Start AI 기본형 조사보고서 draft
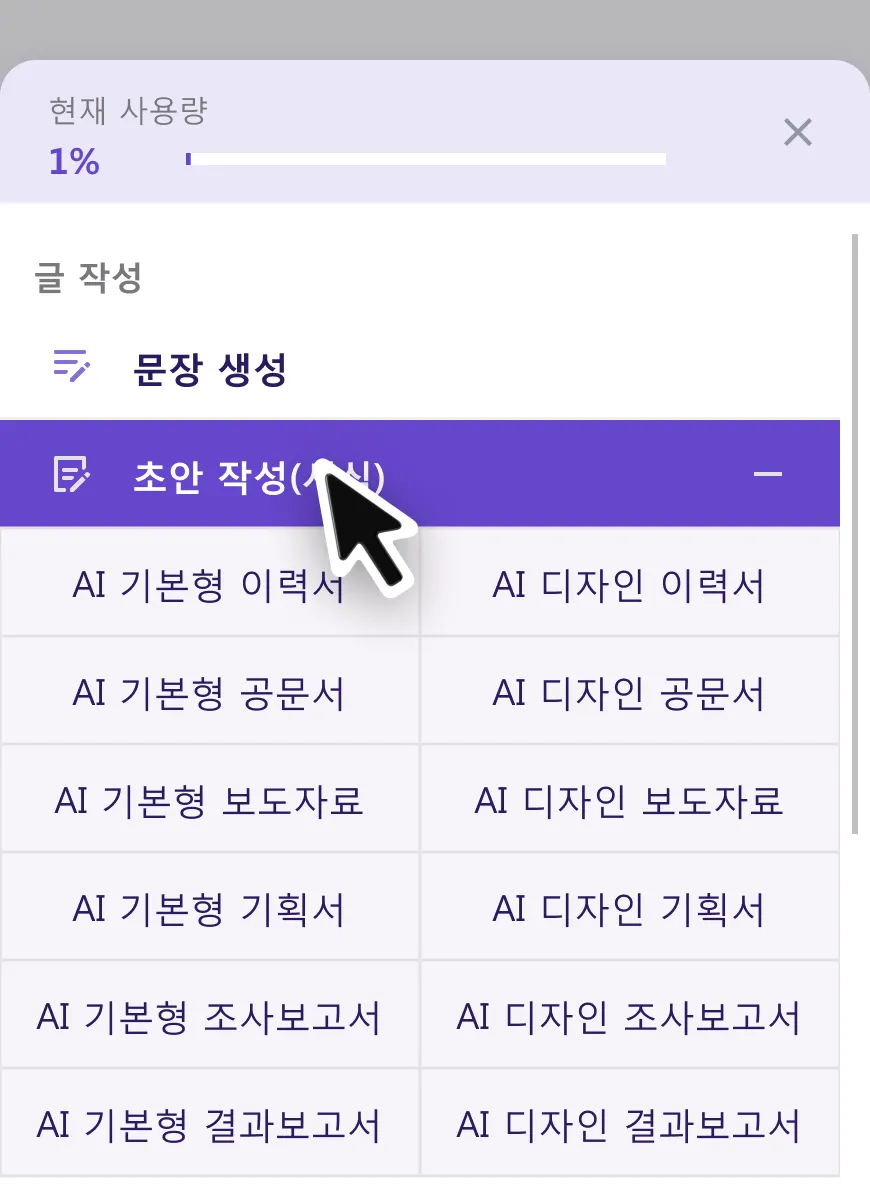The width and height of the screenshot is (870, 1200). (210, 1016)
